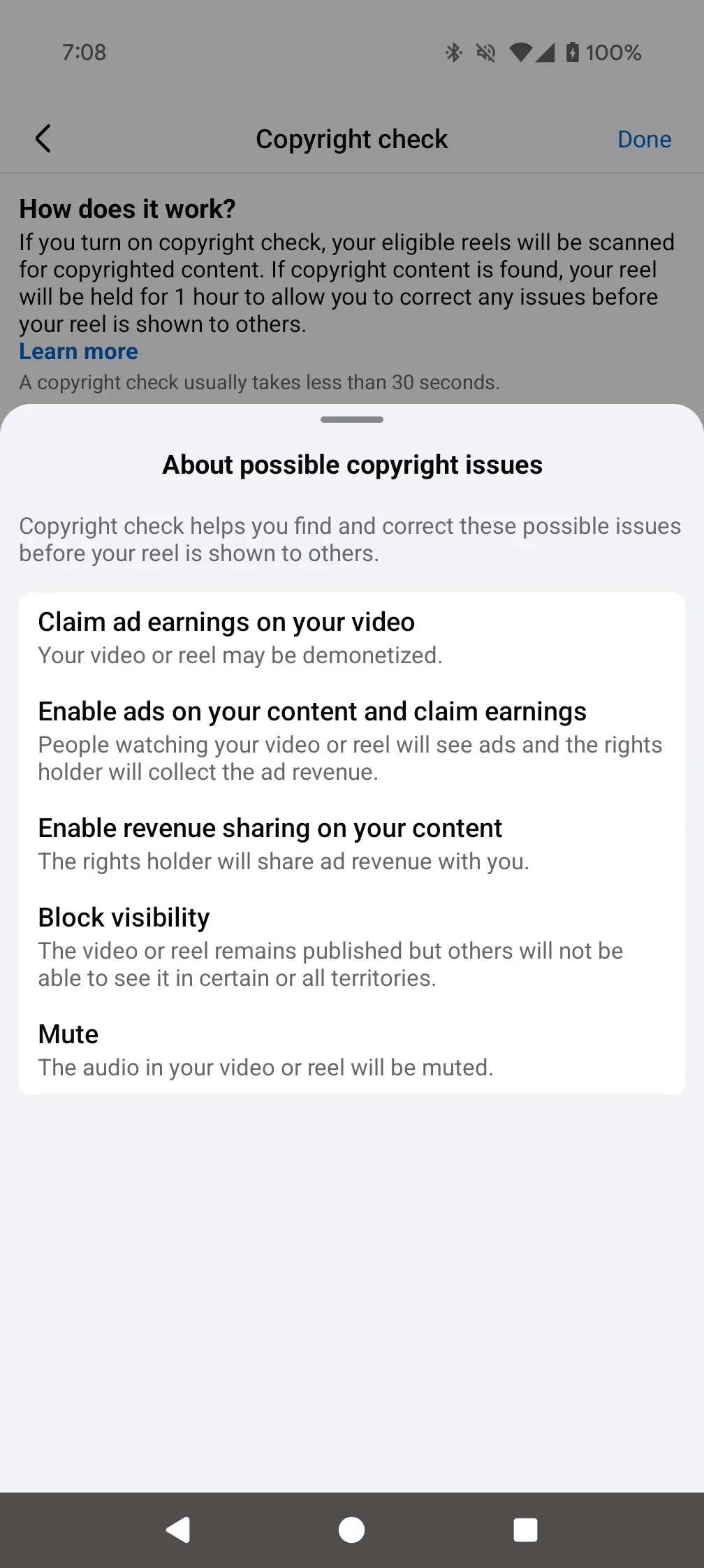Tap the system back button
This screenshot has height=1568, width=704.
coord(178,1530)
